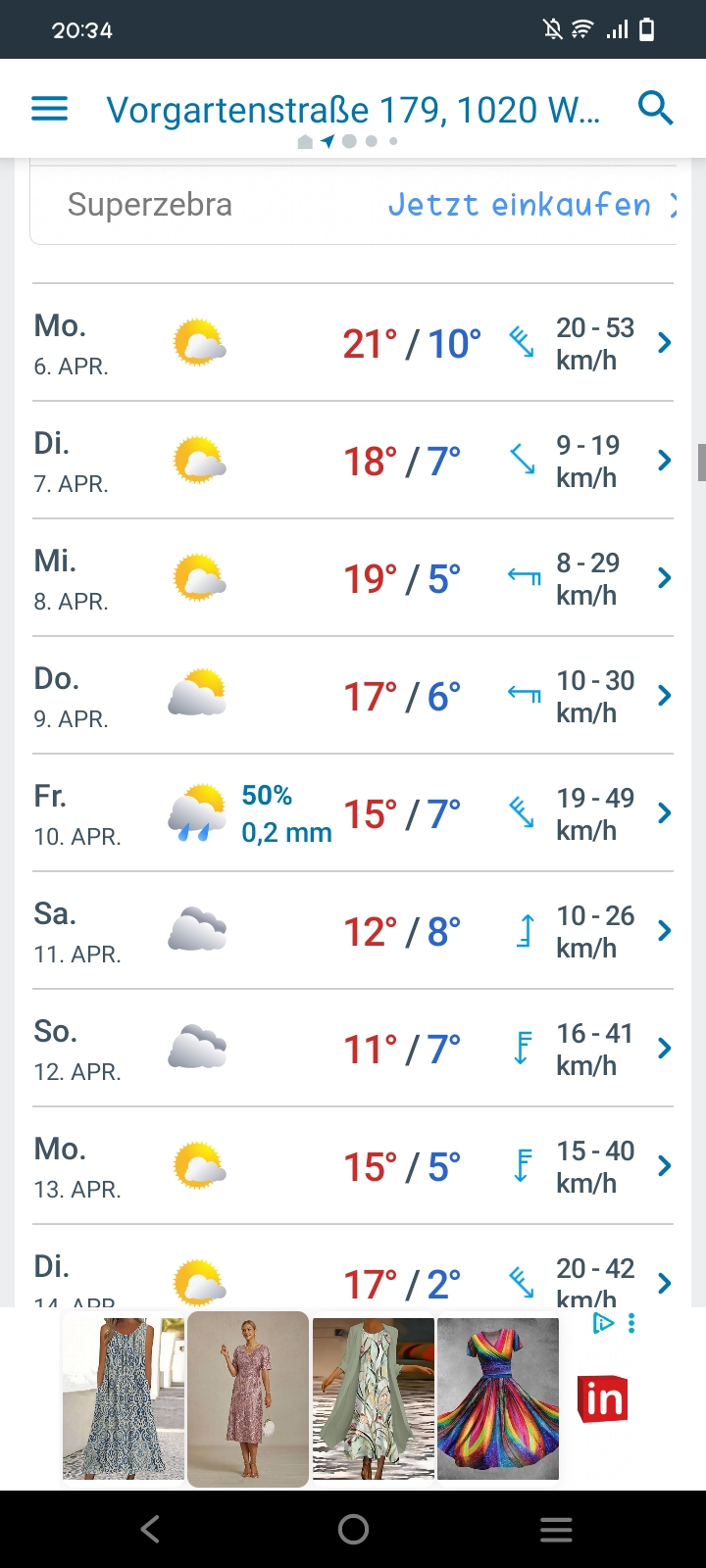Open the rainbow dress ad tile

click(x=498, y=1398)
